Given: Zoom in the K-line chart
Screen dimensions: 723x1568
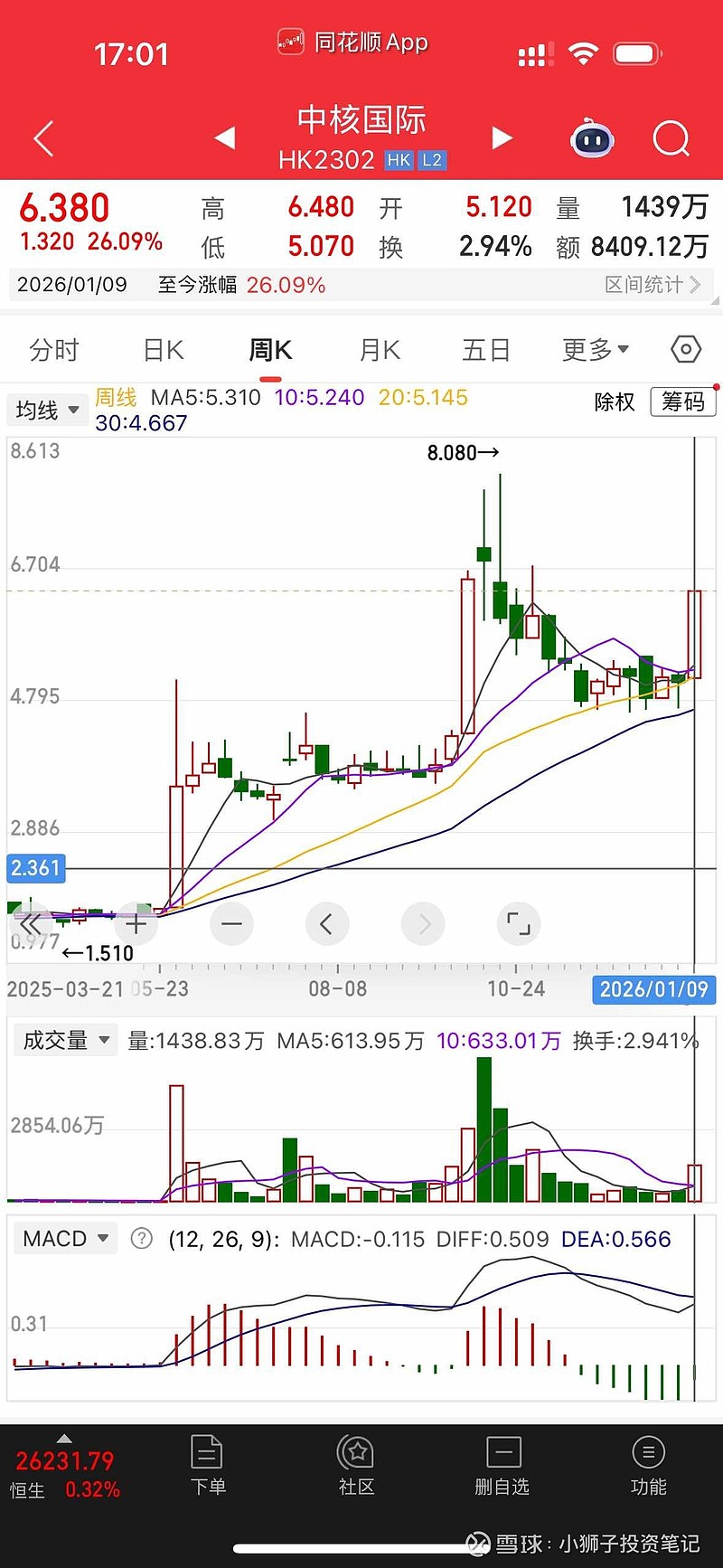Looking at the screenshot, I should 136,923.
